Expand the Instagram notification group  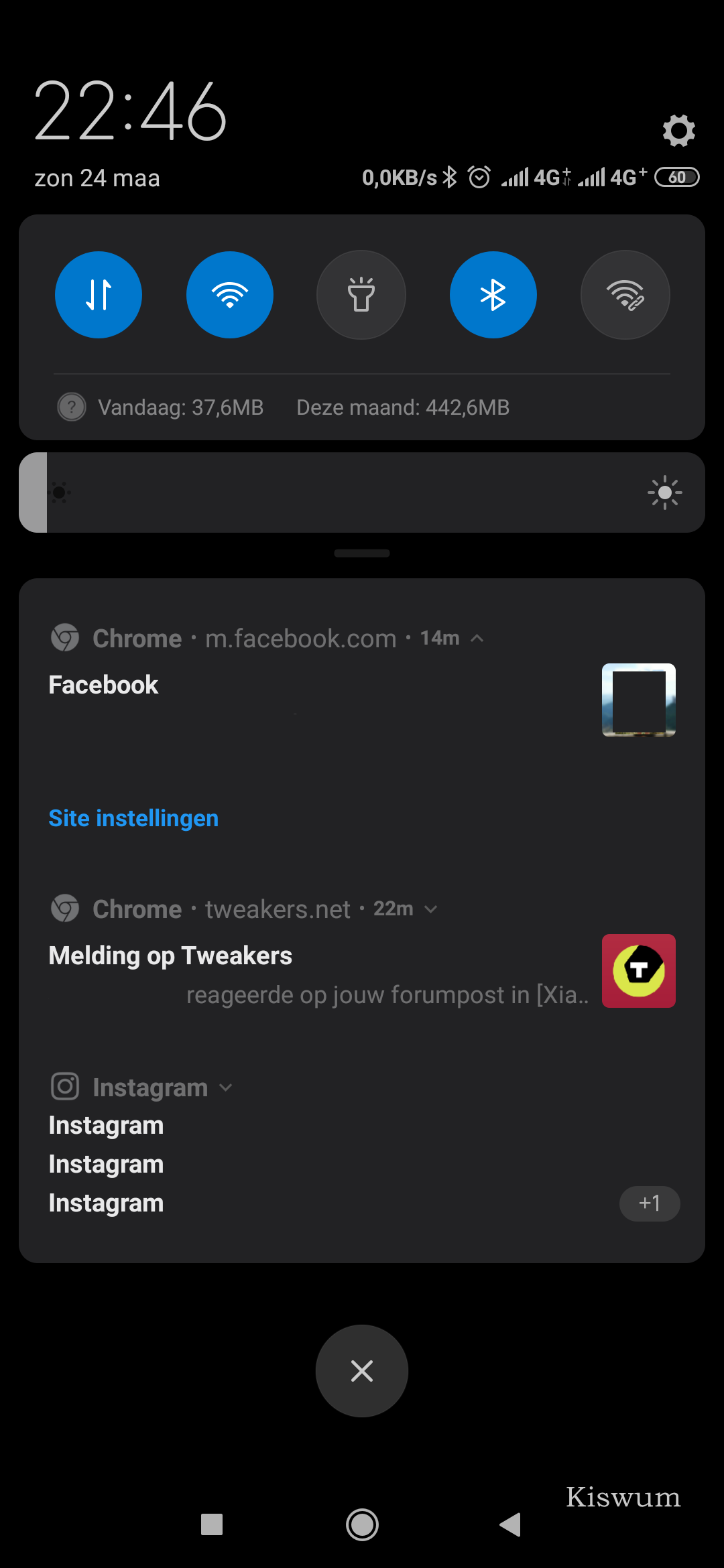point(226,1088)
